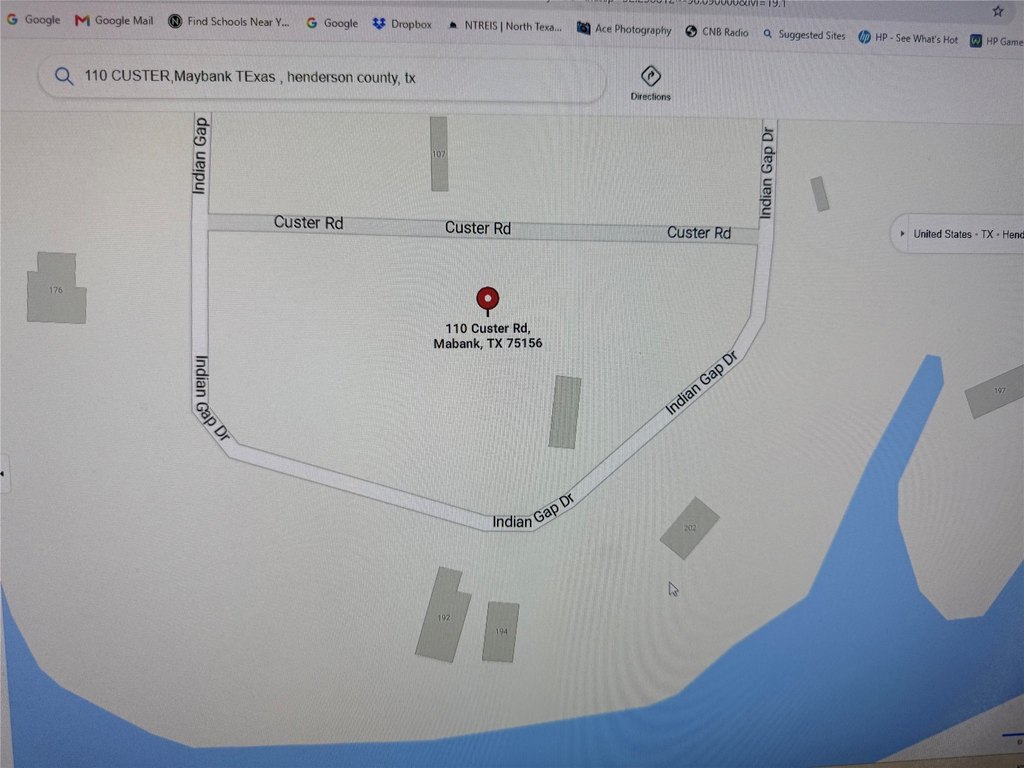Click the map search box with 110 CUSTER

coord(322,78)
